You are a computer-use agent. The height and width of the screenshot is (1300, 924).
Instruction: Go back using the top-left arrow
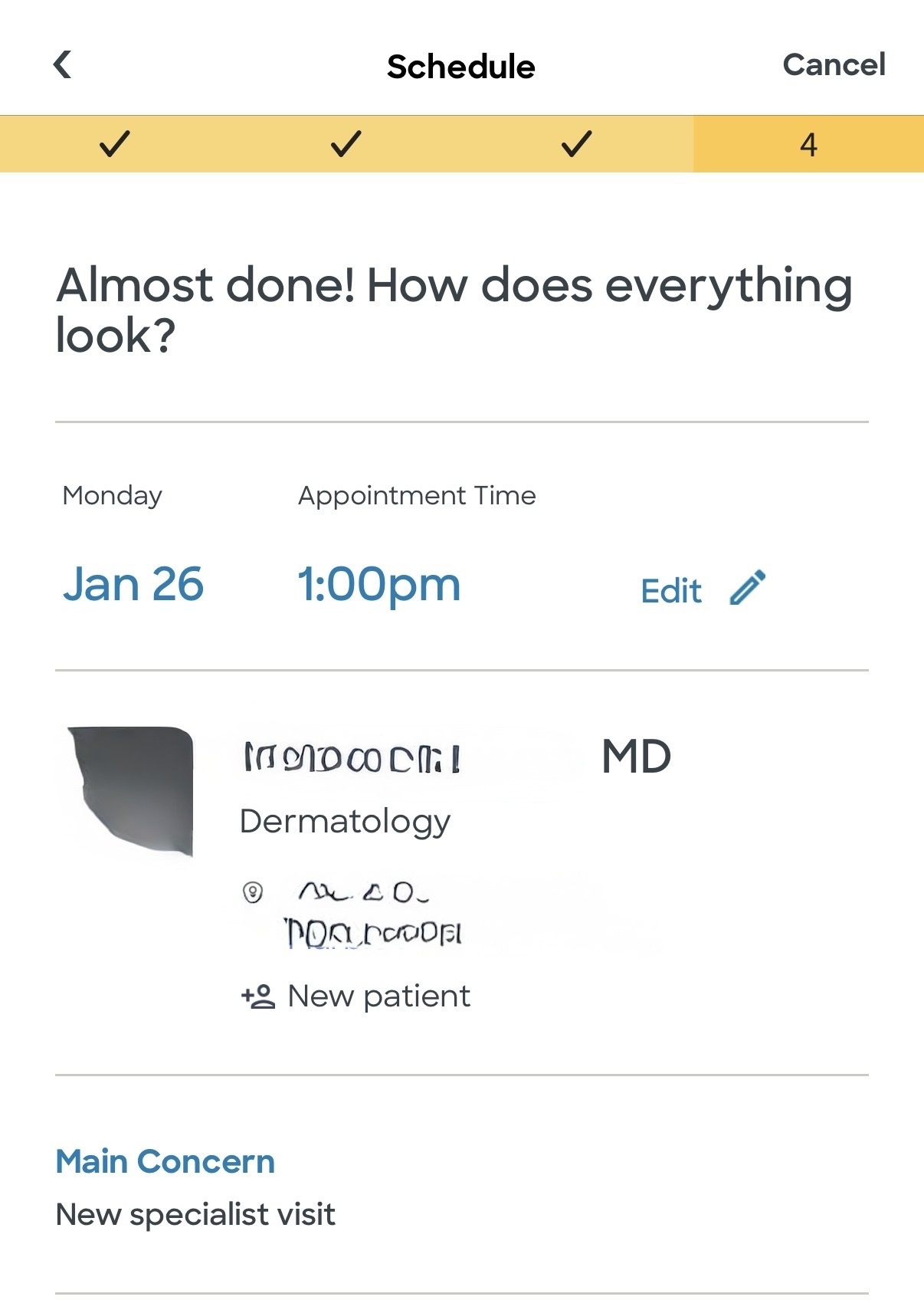[x=63, y=65]
